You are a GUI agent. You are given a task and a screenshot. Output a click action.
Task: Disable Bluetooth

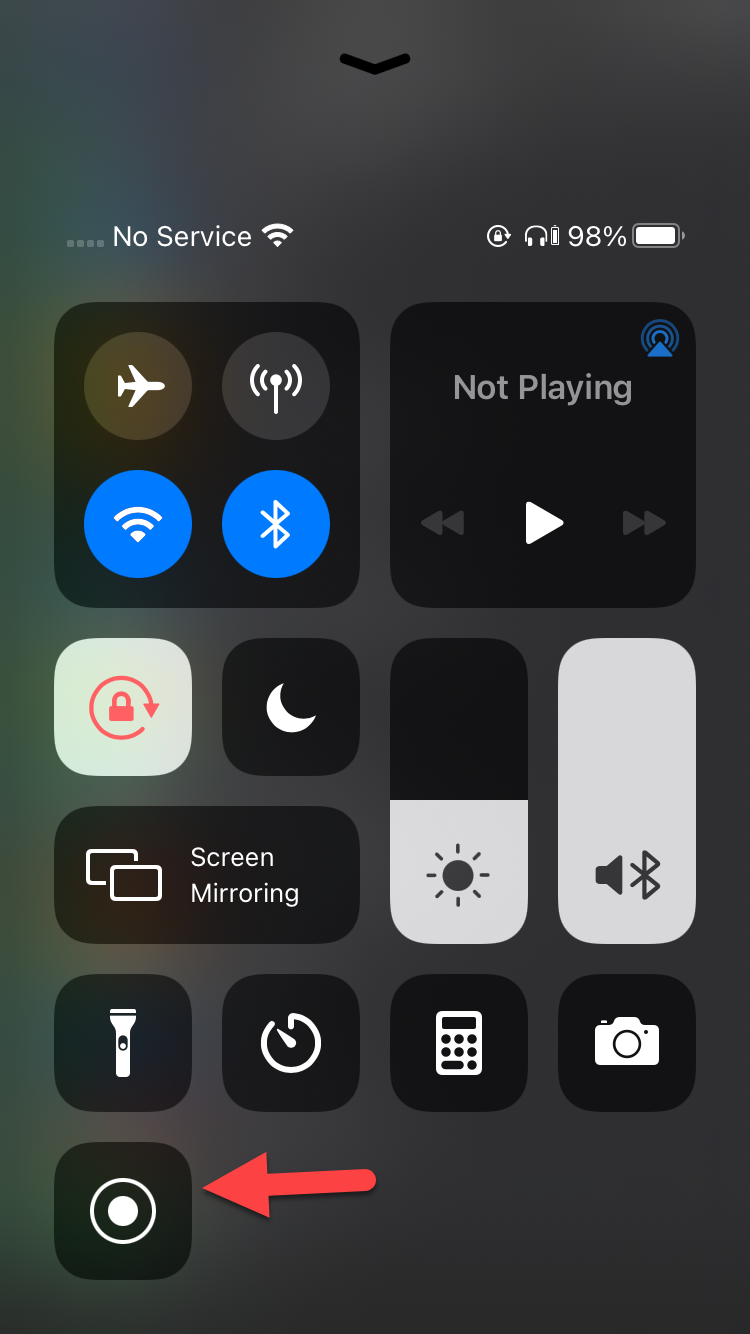click(275, 523)
